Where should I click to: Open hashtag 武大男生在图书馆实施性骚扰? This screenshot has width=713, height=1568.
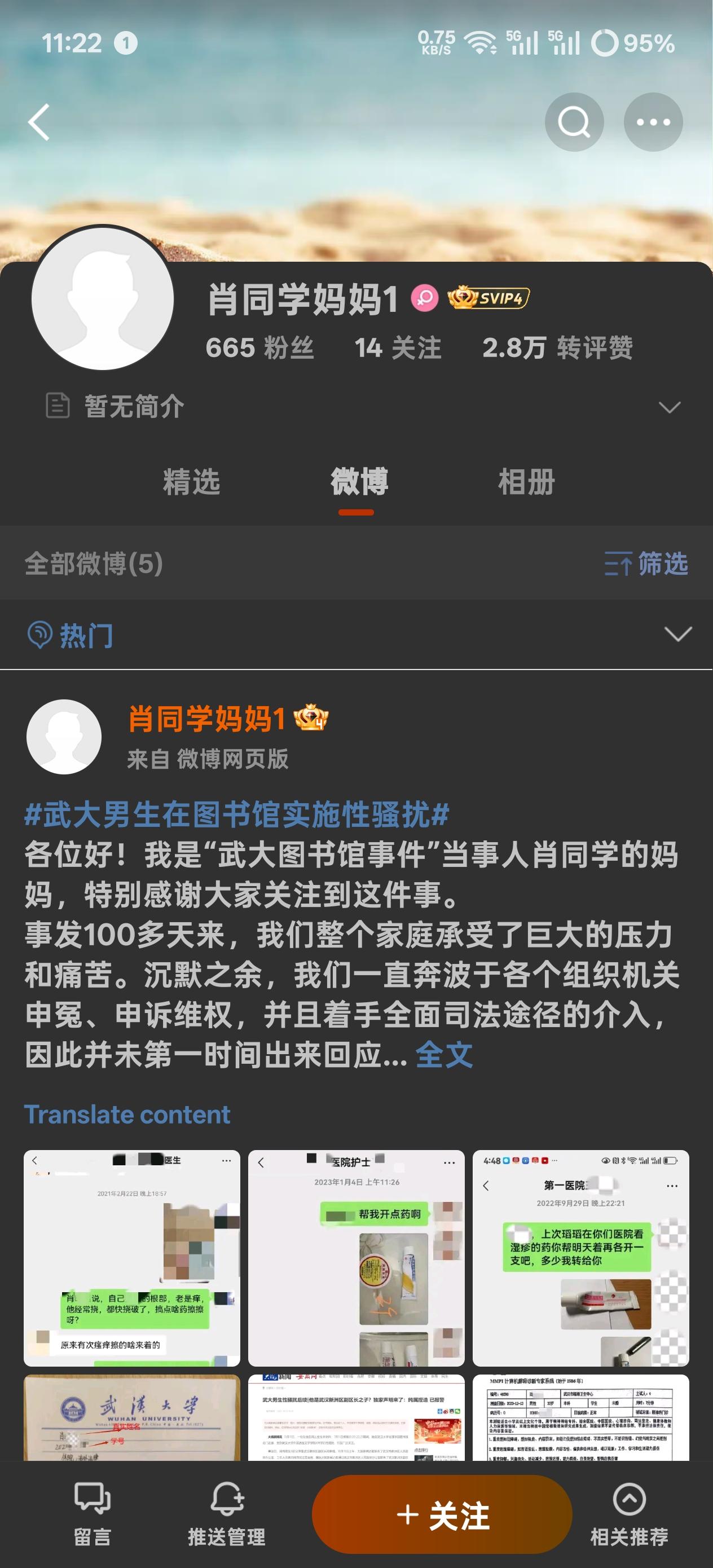tap(236, 814)
